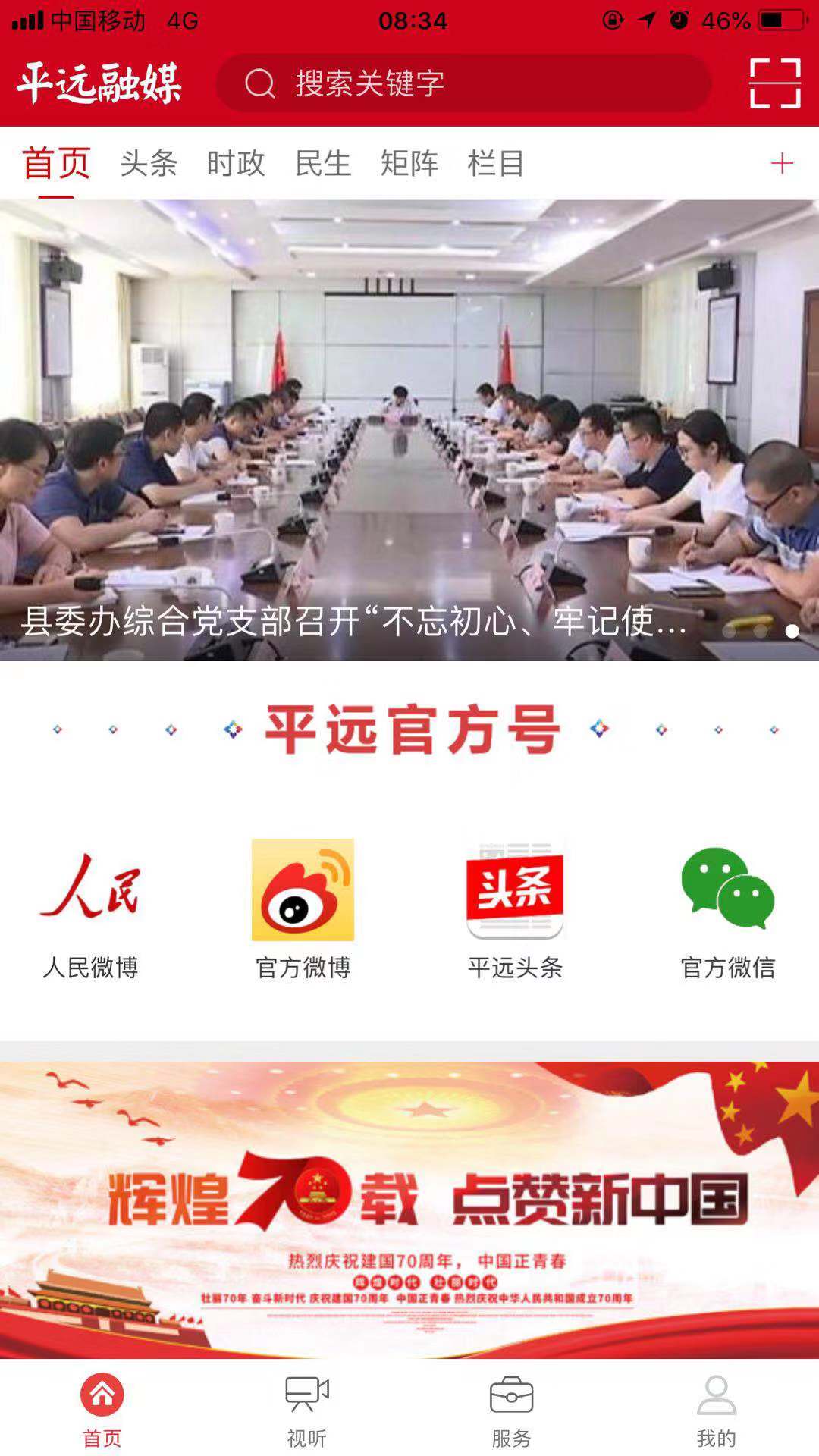
Task: Open the 民生 channel
Action: tap(324, 162)
